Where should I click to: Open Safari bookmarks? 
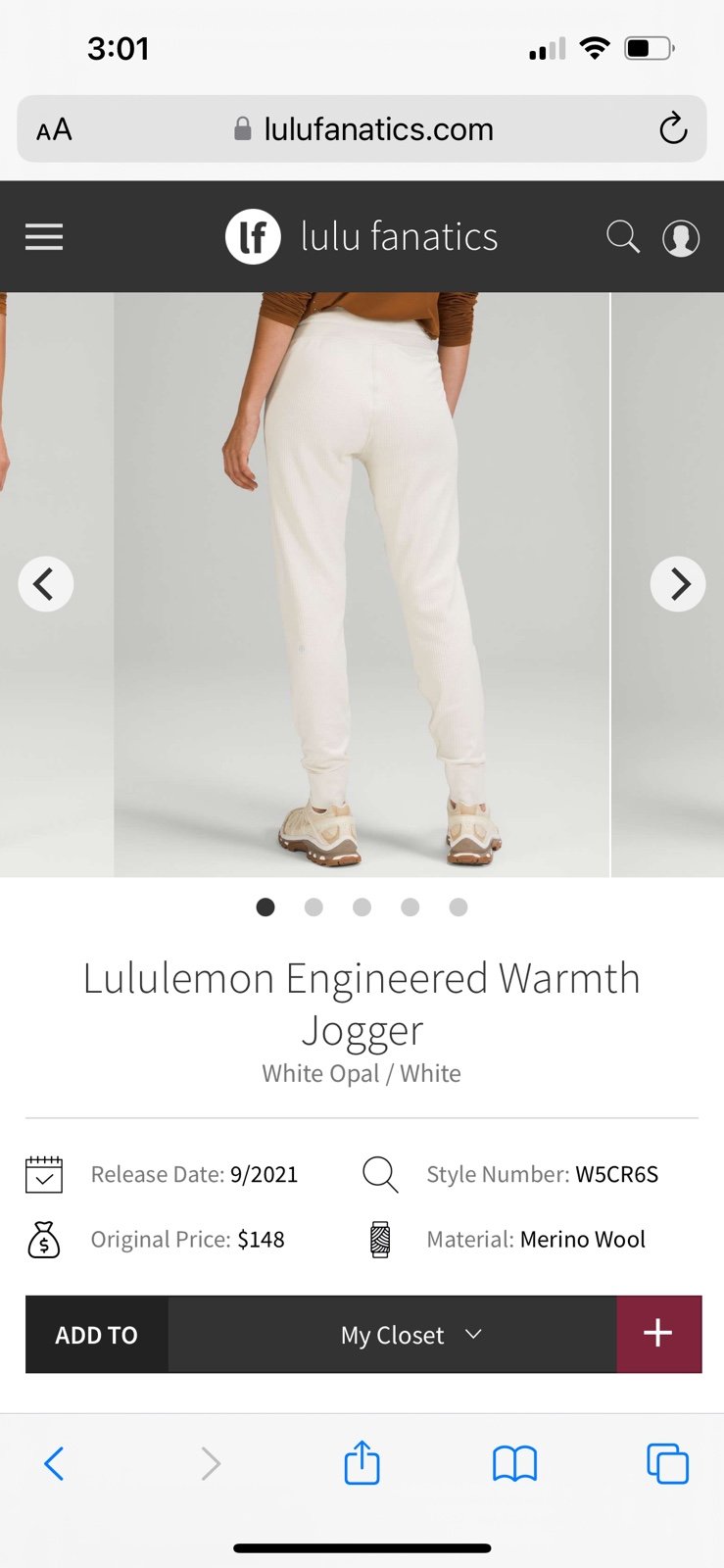click(x=514, y=1464)
